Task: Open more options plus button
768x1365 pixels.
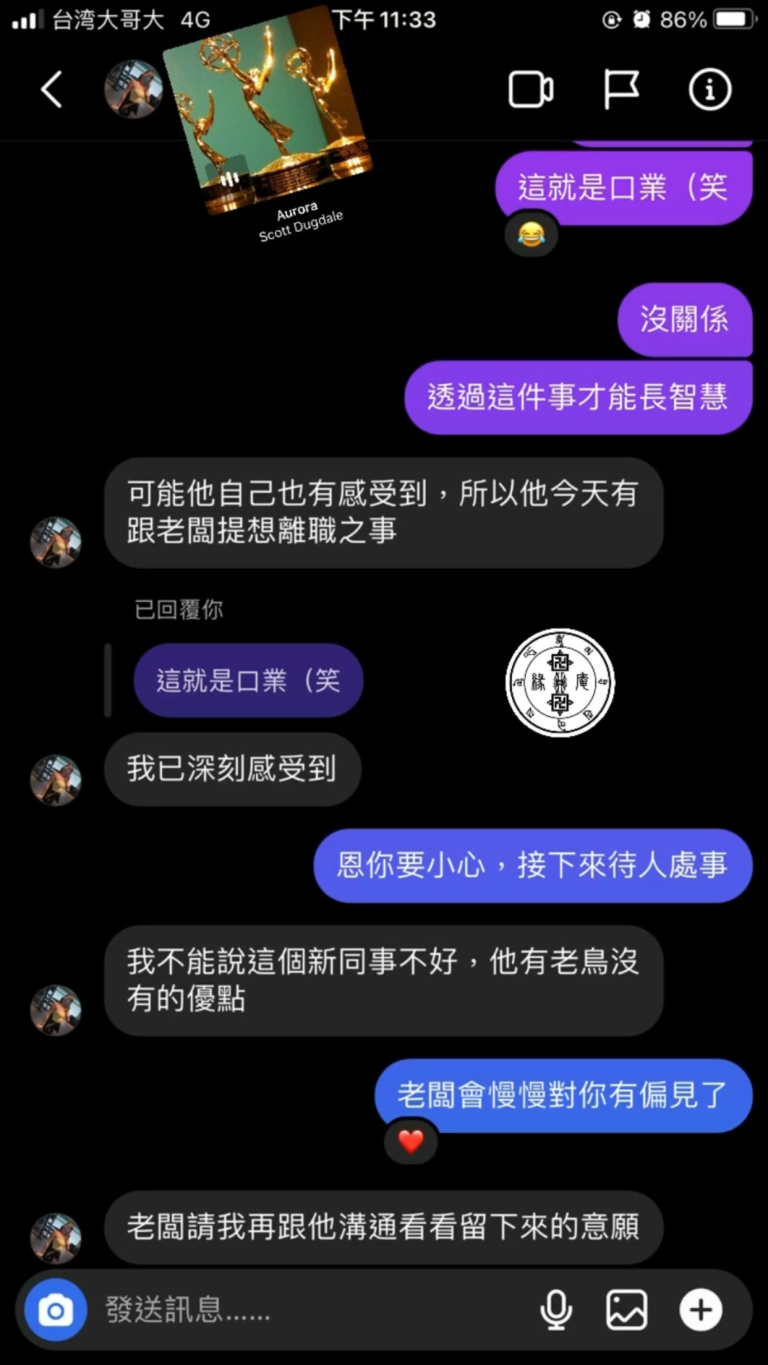Action: [701, 1310]
